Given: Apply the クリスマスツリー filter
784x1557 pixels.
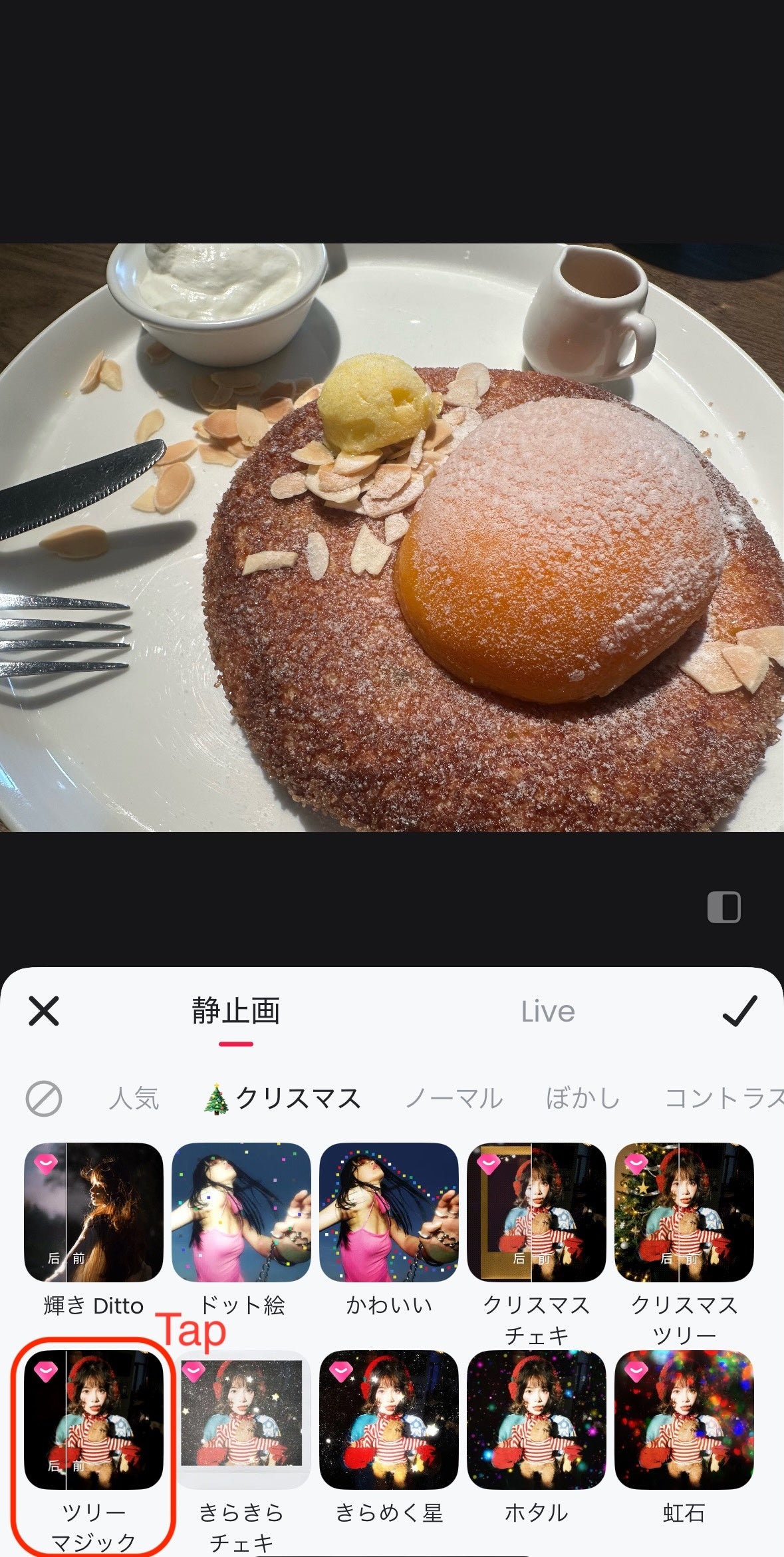Looking at the screenshot, I should [x=684, y=1212].
